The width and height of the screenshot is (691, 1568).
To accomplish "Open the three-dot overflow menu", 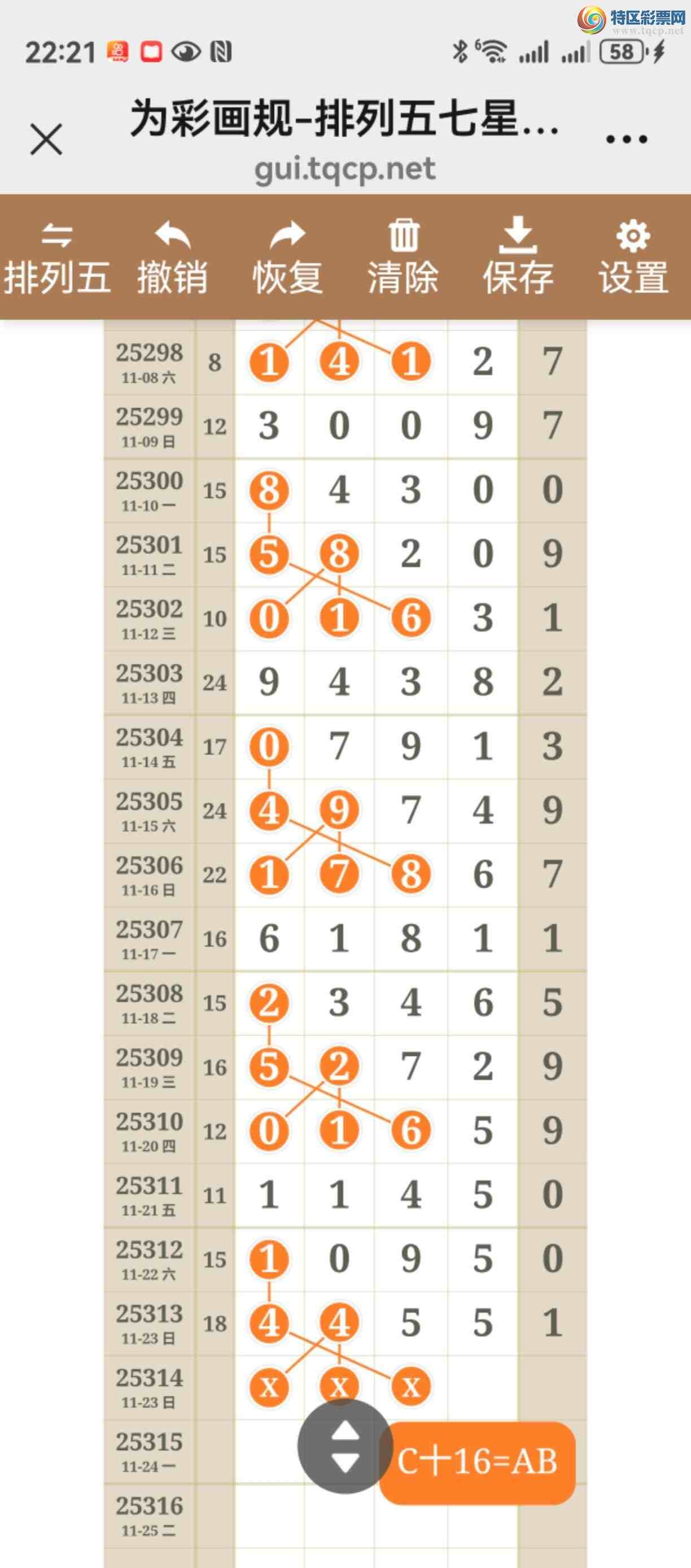I will click(627, 140).
